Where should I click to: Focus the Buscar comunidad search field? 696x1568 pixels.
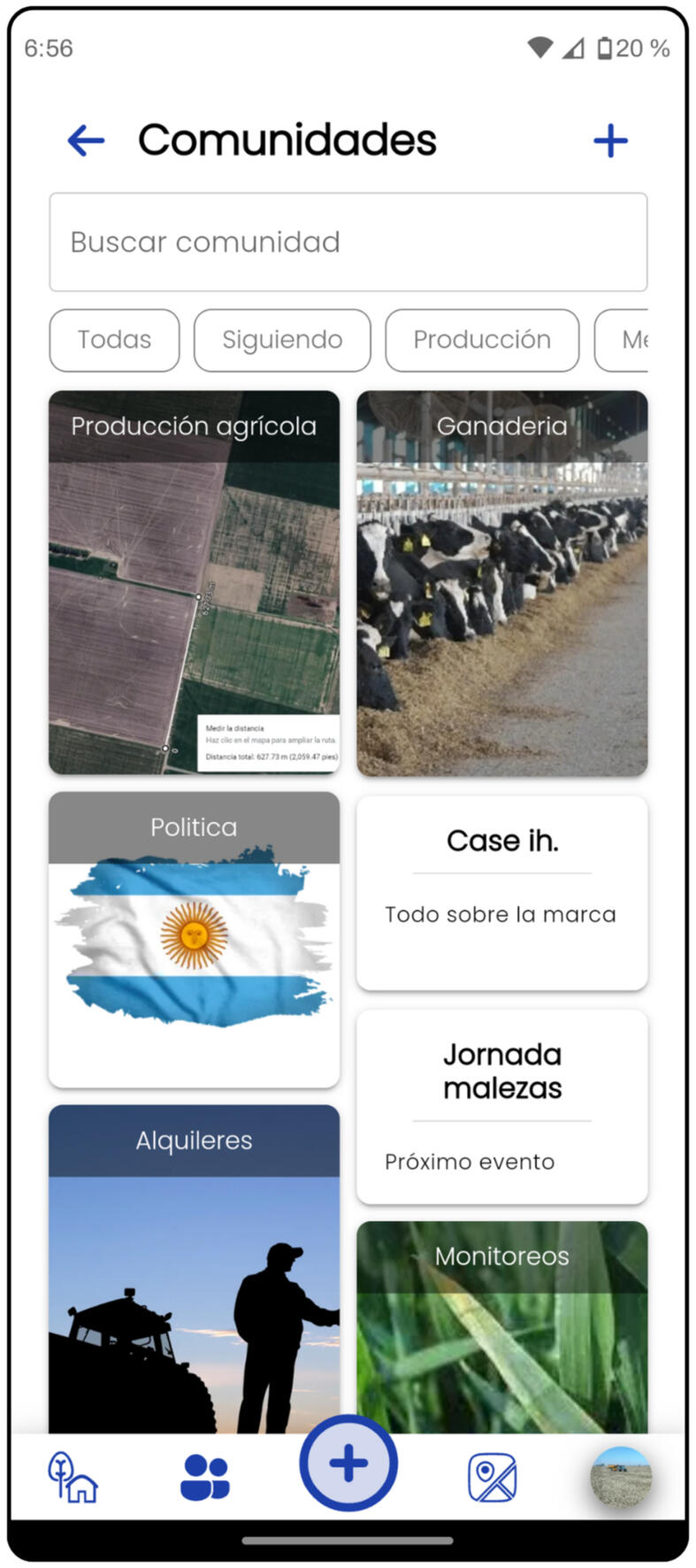pos(348,242)
